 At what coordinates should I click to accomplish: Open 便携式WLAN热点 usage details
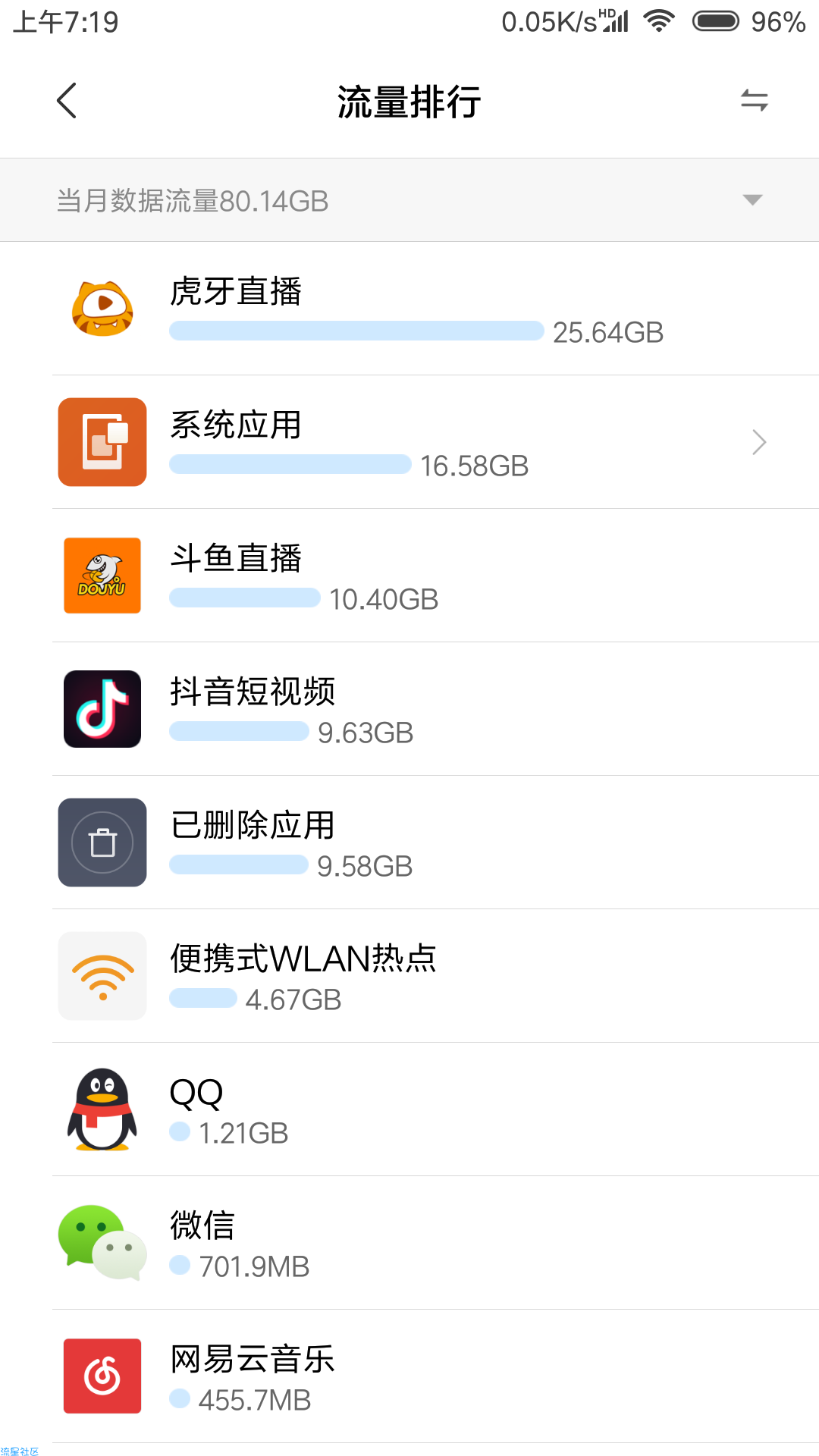click(409, 976)
